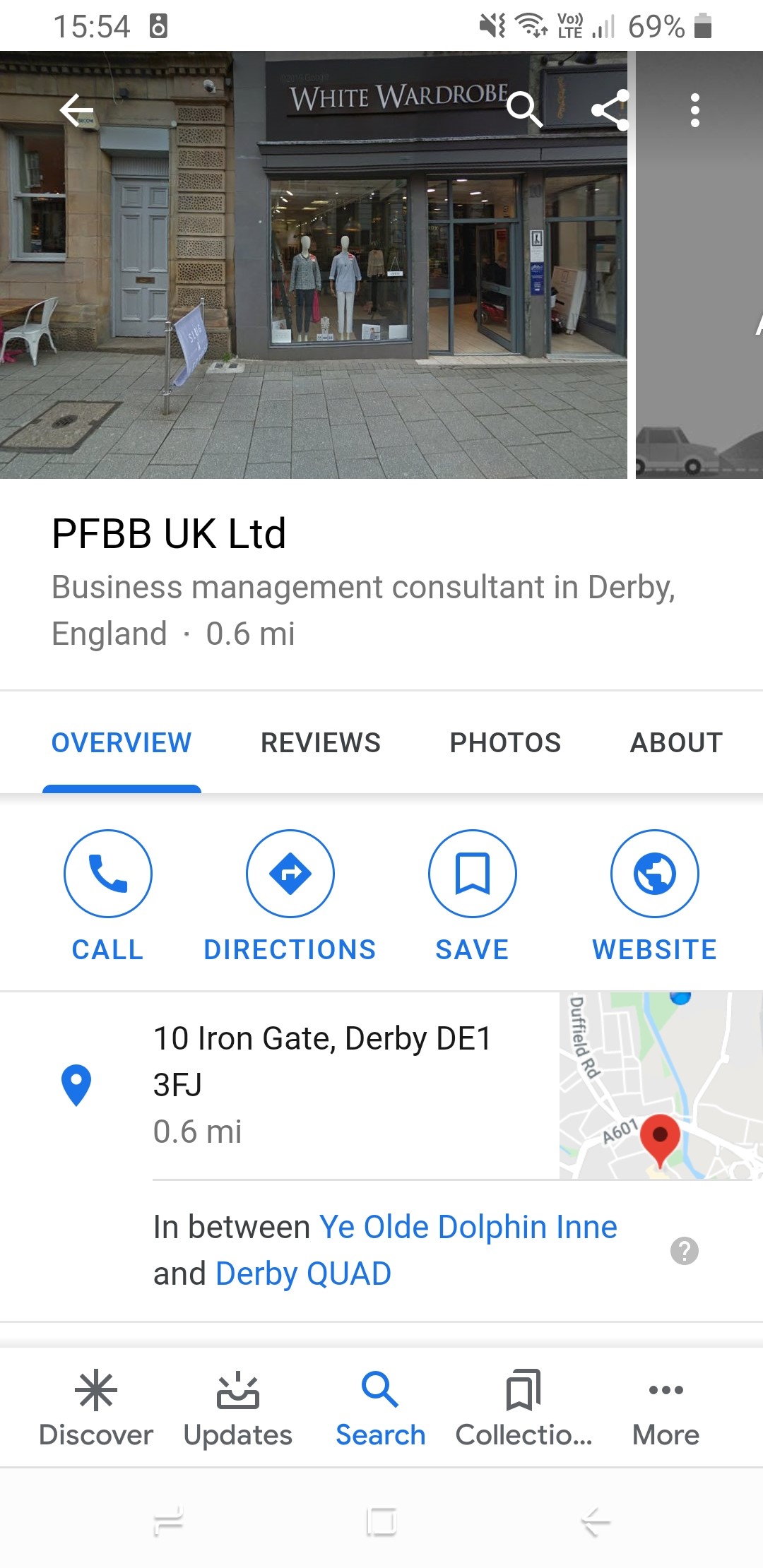The height and width of the screenshot is (1568, 763).
Task: Open the 10 Iron Gate address row
Action: click(322, 1083)
